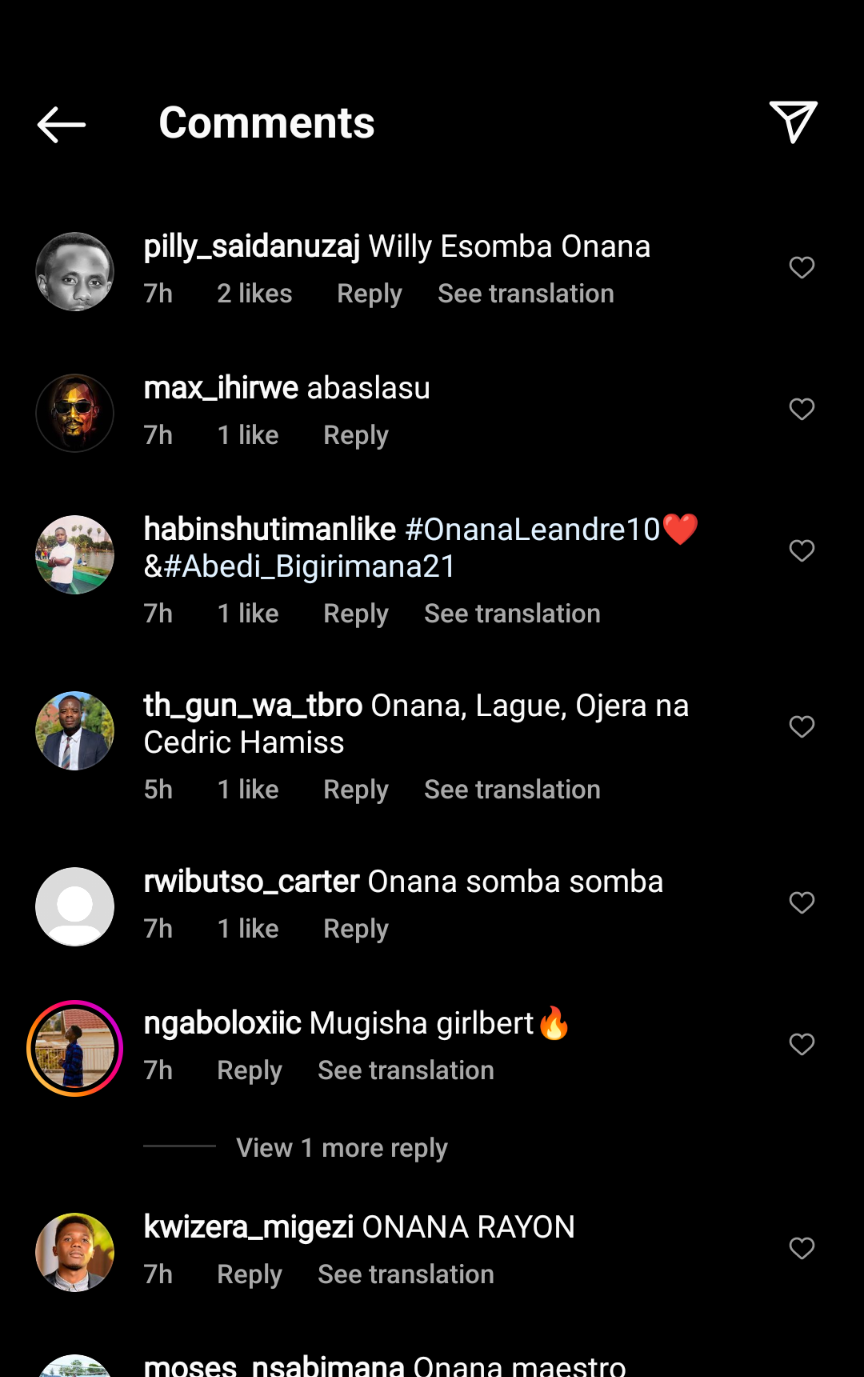Like ngaboloxiic's comment
The height and width of the screenshot is (1377, 864).
[x=802, y=1045]
